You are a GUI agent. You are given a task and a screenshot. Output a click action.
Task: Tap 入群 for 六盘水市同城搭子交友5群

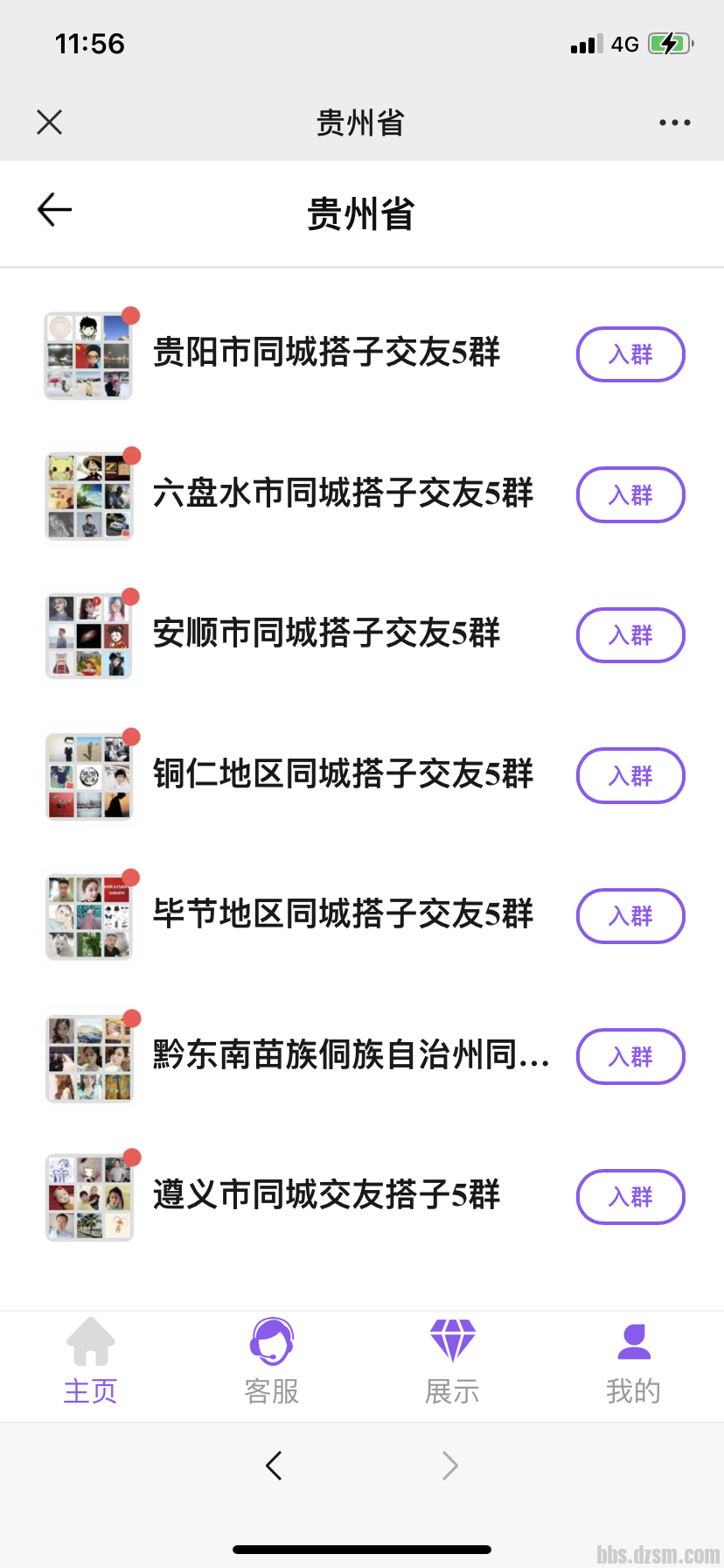(x=630, y=495)
